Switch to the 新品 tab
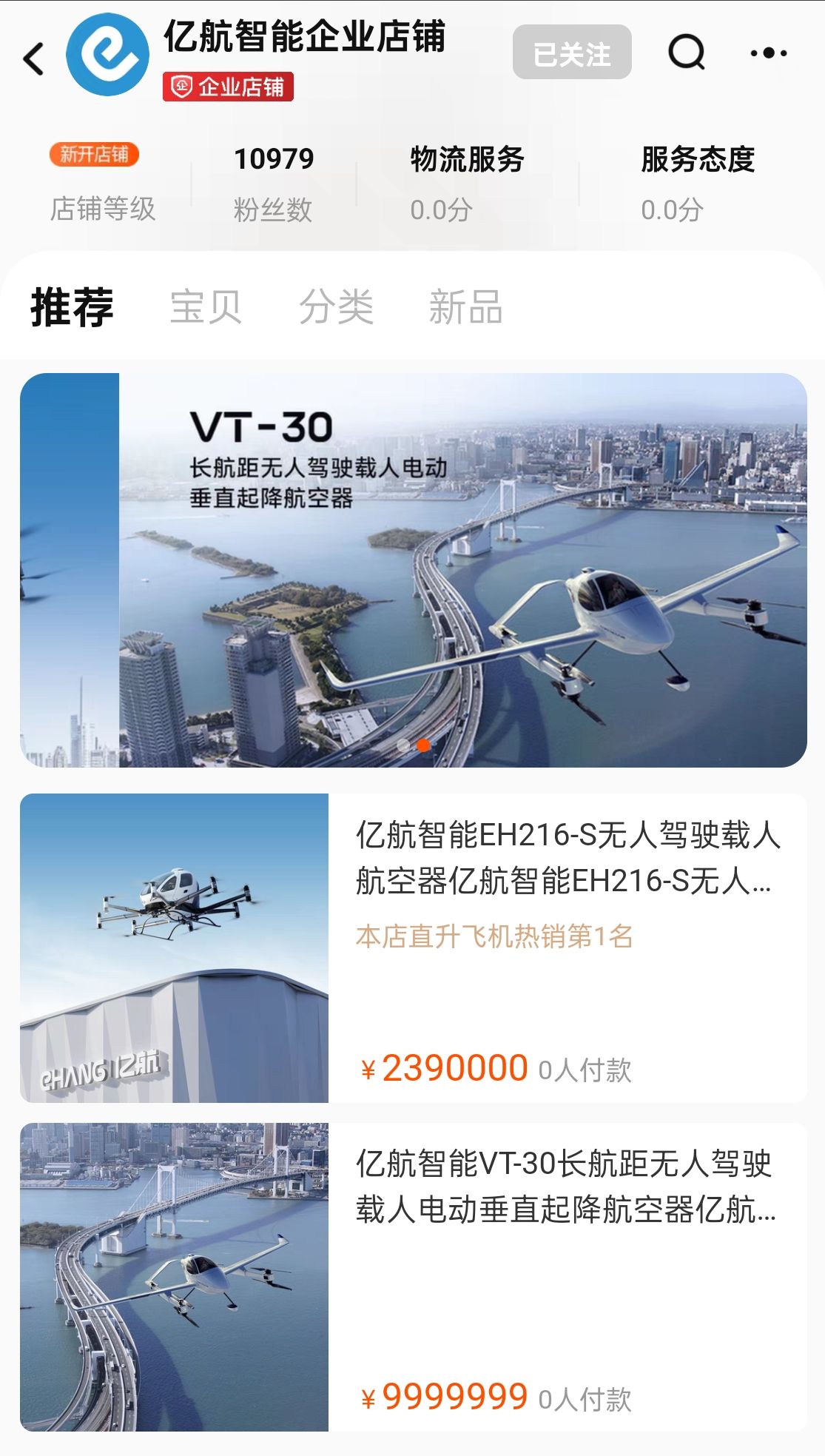Viewport: 825px width, 1456px height. tap(465, 306)
